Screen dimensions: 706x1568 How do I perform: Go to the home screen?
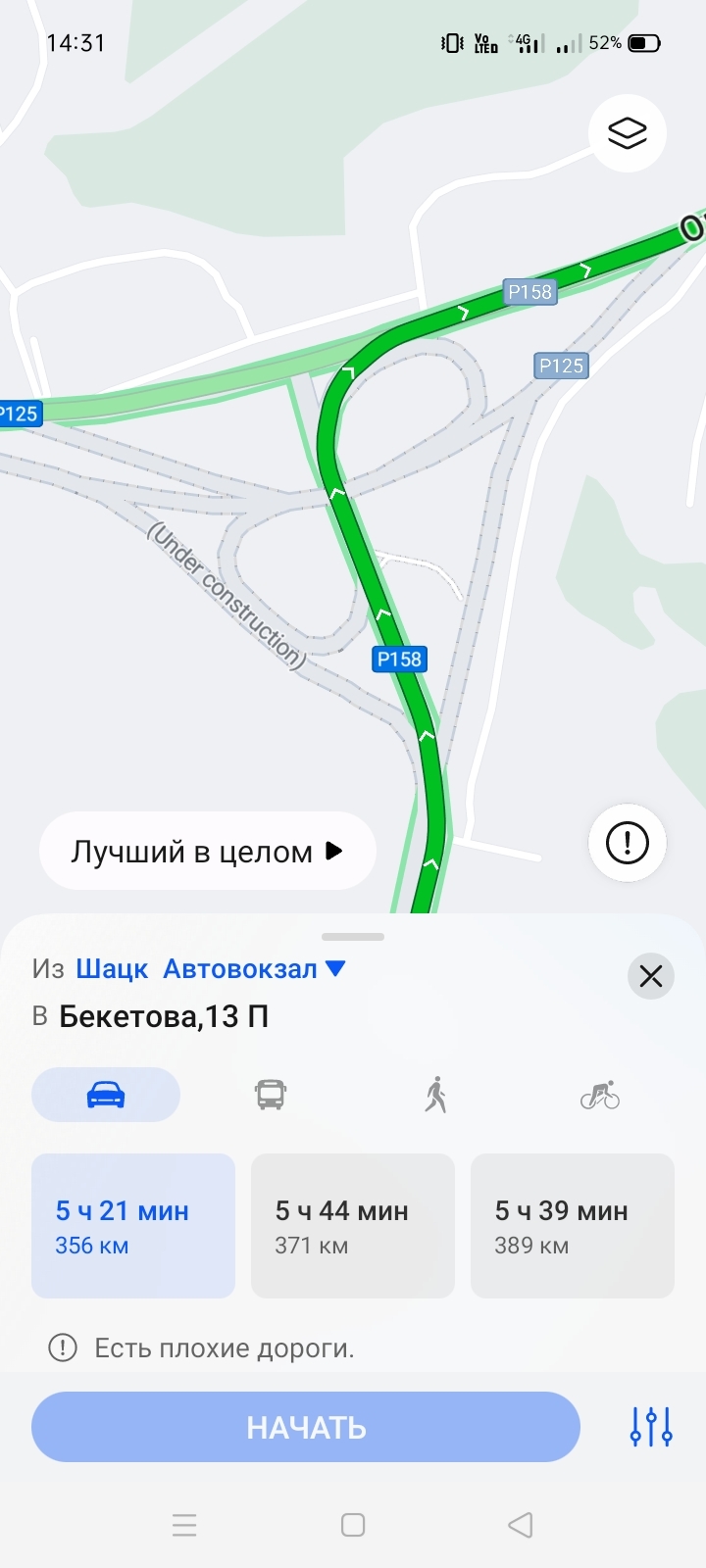point(353,1525)
